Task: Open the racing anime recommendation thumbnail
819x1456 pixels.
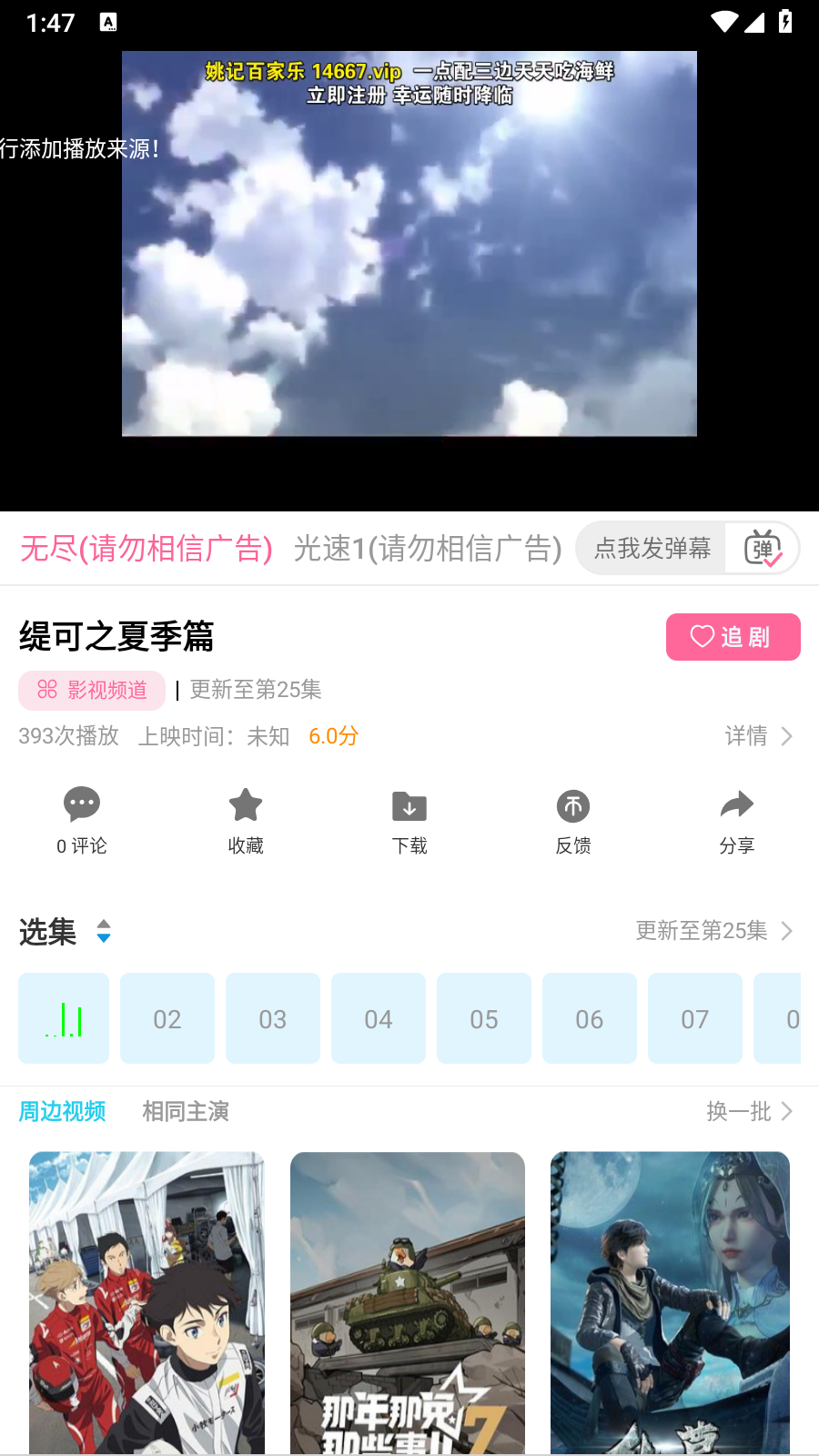Action: pos(147,1301)
